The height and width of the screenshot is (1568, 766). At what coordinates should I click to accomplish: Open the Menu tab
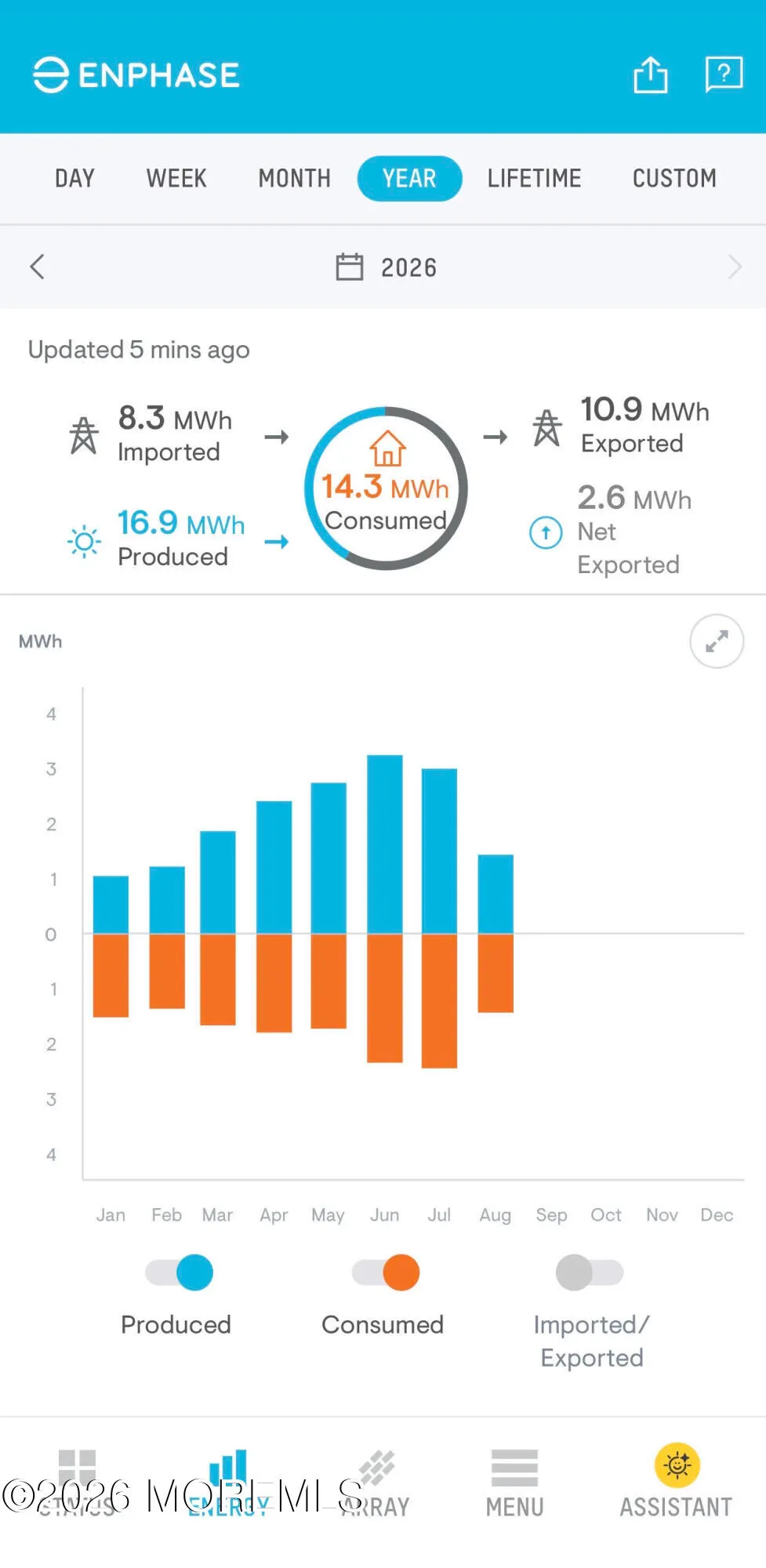click(x=514, y=1483)
